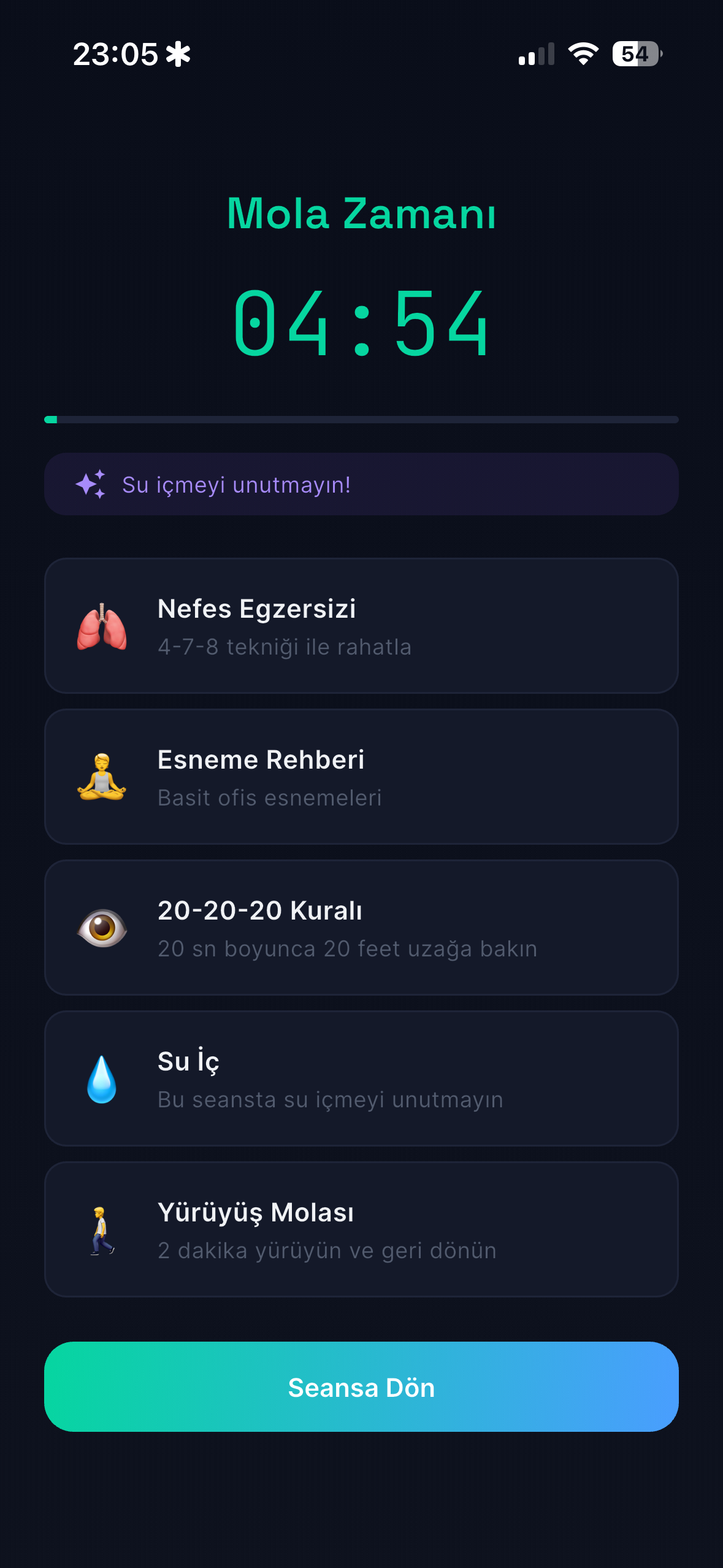The image size is (723, 1568).
Task: Tap the cellular signal bars indicator
Action: (x=536, y=55)
